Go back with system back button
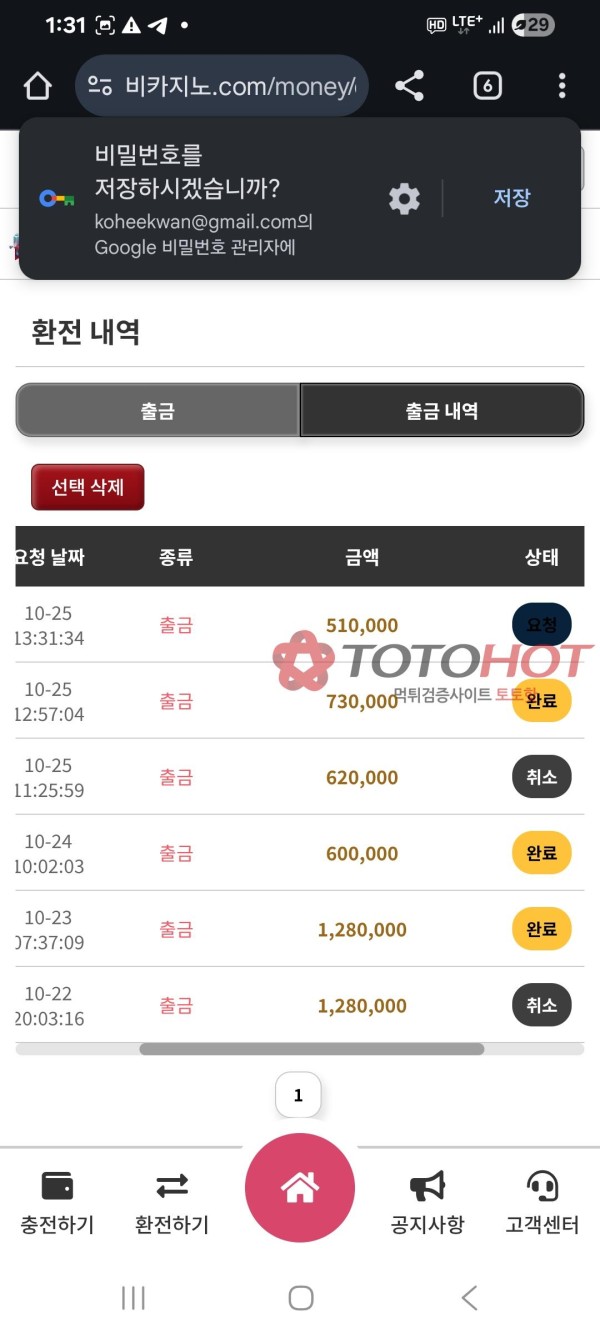The image size is (600, 1333). 469,1298
